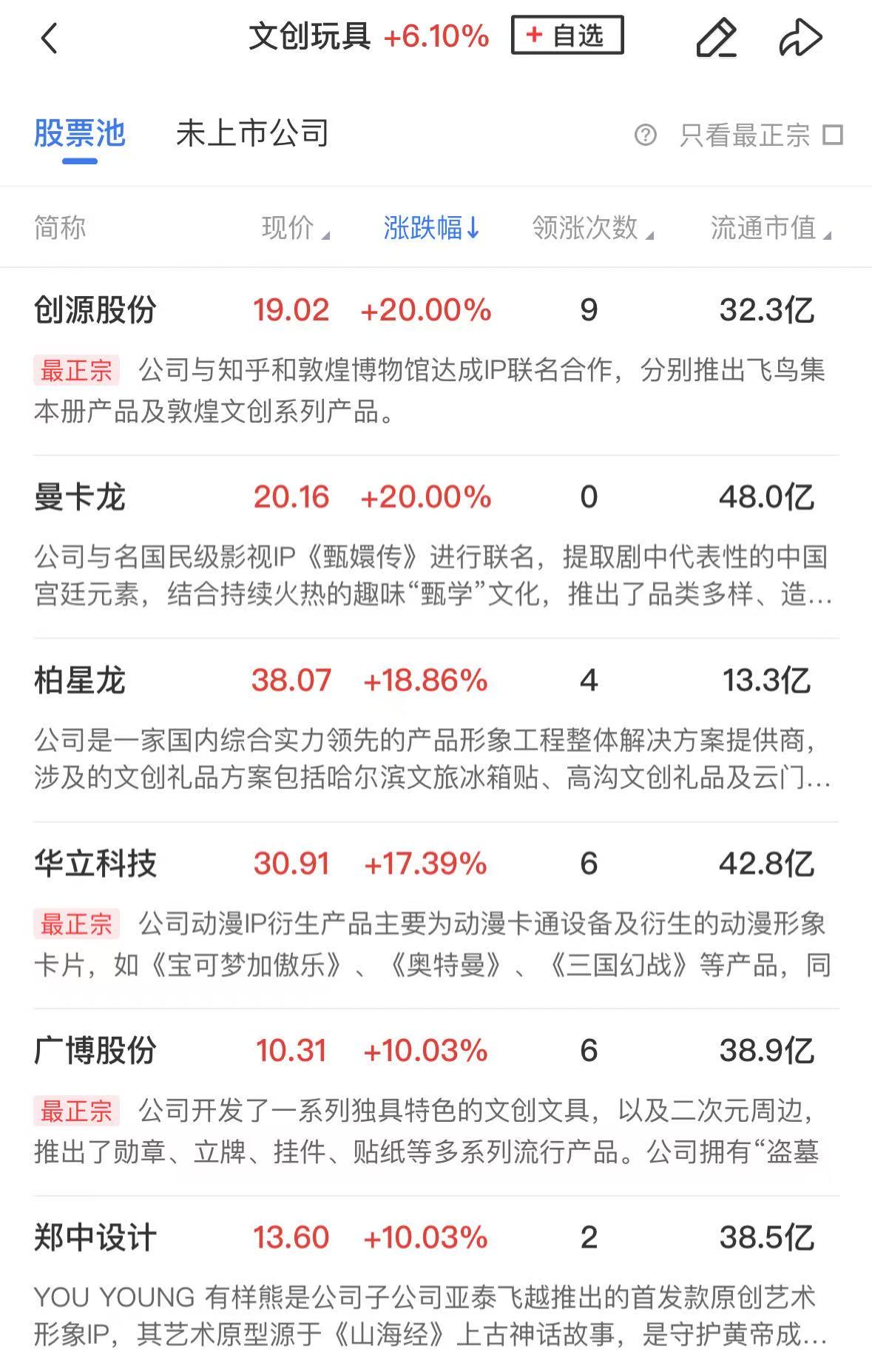Open the 创源股份 stock row
The width and height of the screenshot is (872, 1372).
point(95,310)
